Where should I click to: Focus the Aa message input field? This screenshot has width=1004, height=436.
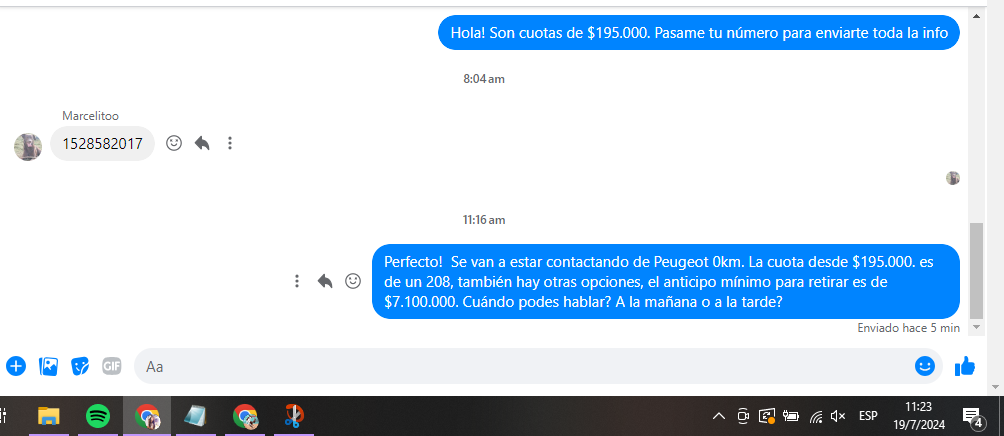[520, 366]
